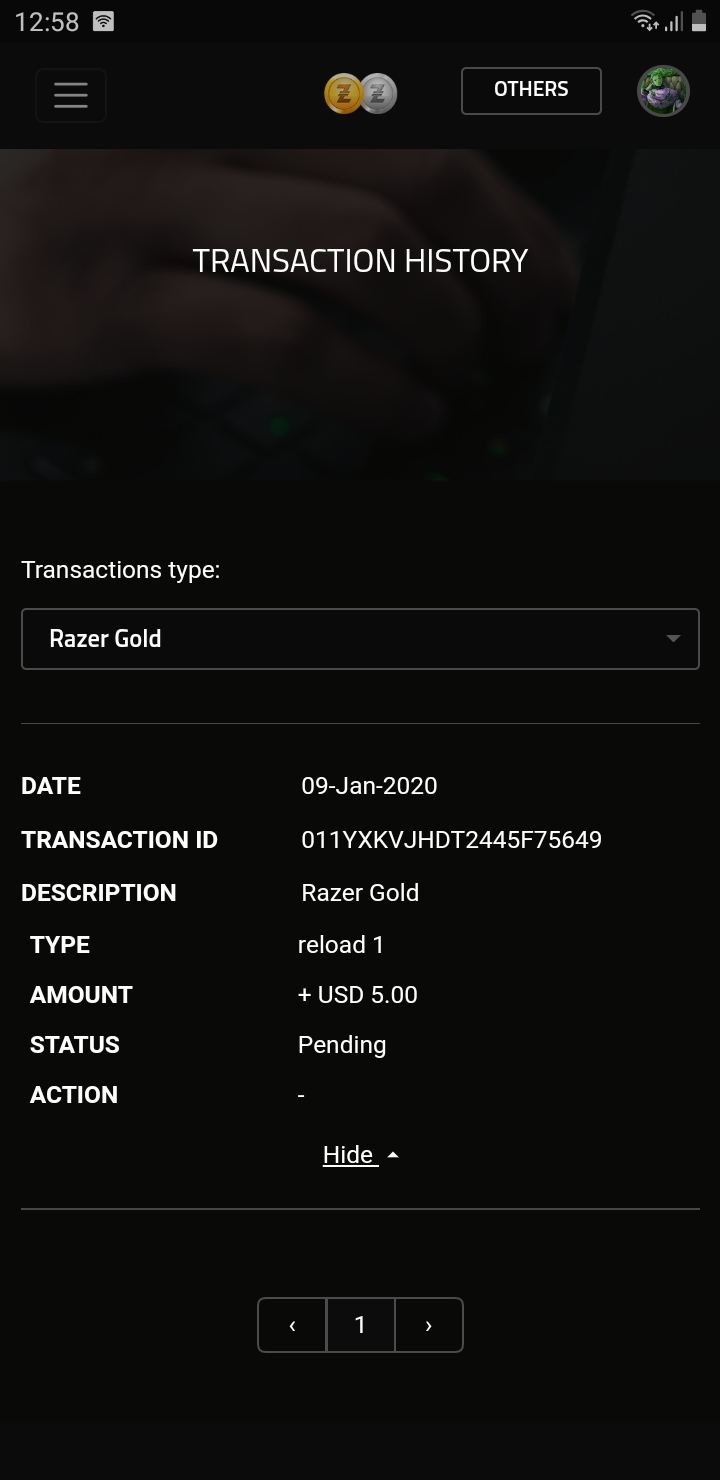Go to the next page arrow
The height and width of the screenshot is (1480, 720).
pyautogui.click(x=429, y=1325)
